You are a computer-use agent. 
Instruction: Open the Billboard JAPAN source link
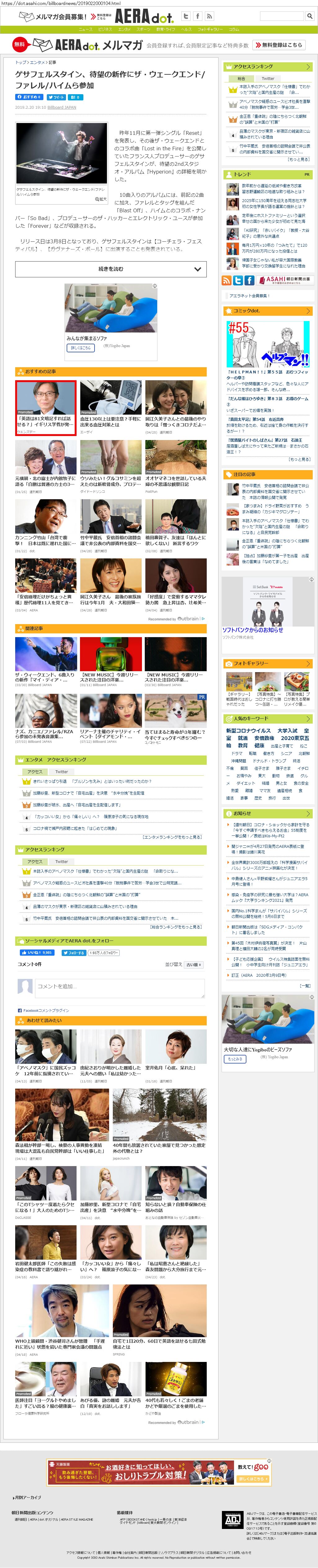point(62,107)
